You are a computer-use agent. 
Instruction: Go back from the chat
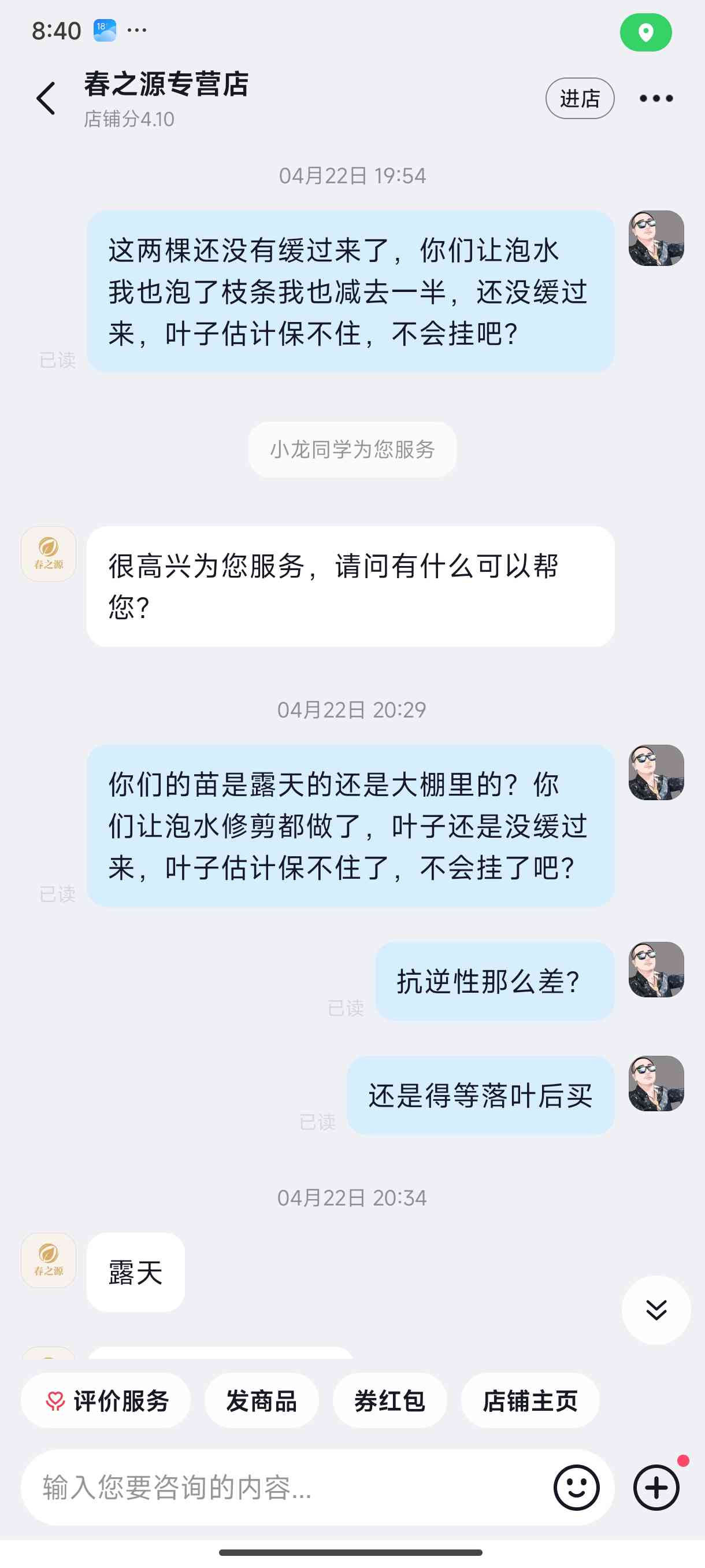tap(46, 98)
